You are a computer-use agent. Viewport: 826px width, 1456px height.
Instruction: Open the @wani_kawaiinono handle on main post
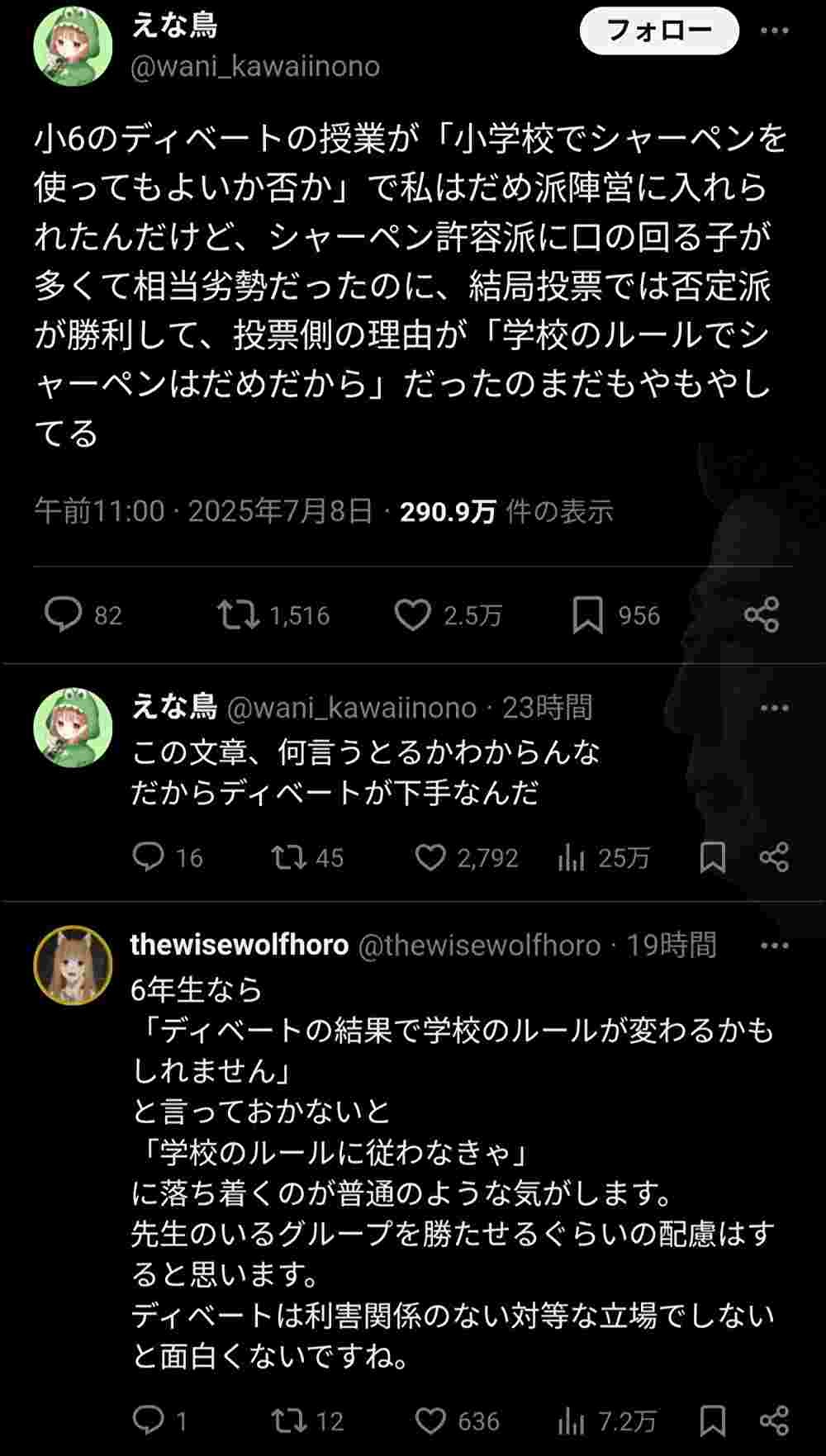point(254,66)
